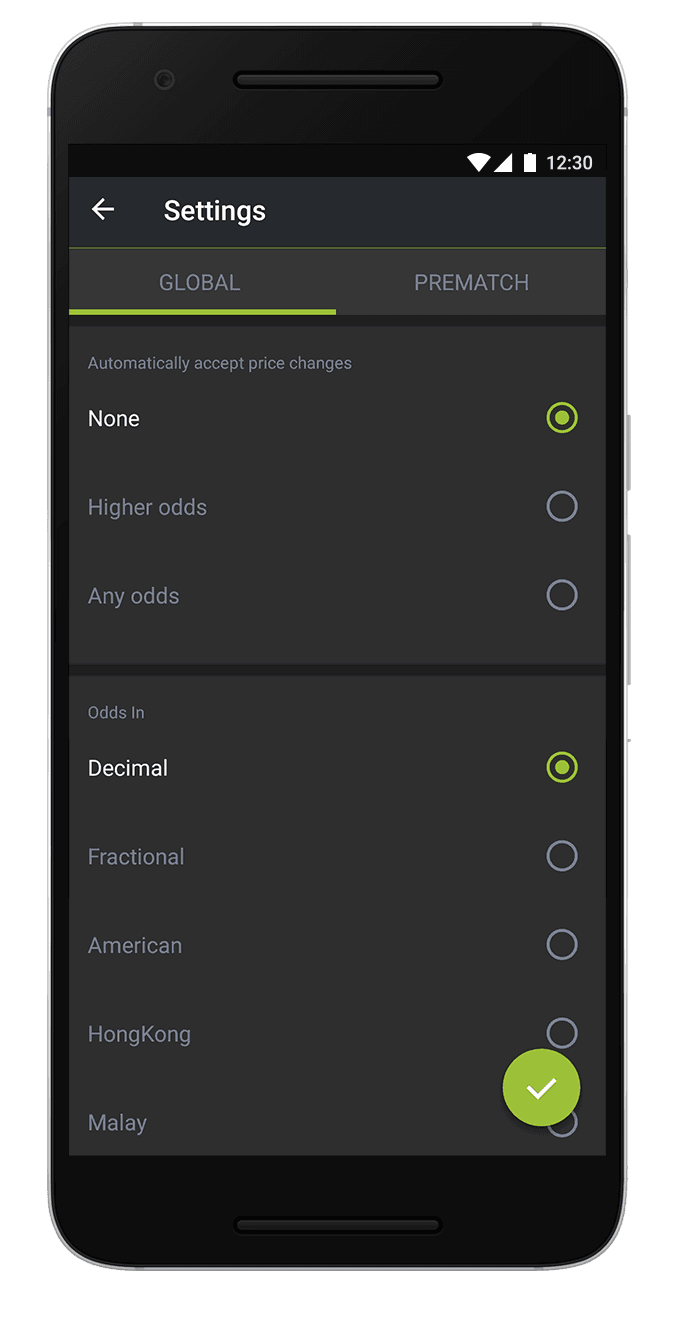This screenshot has width=678, height=1317.
Task: Confirm settings with the checkmark button
Action: click(541, 1088)
